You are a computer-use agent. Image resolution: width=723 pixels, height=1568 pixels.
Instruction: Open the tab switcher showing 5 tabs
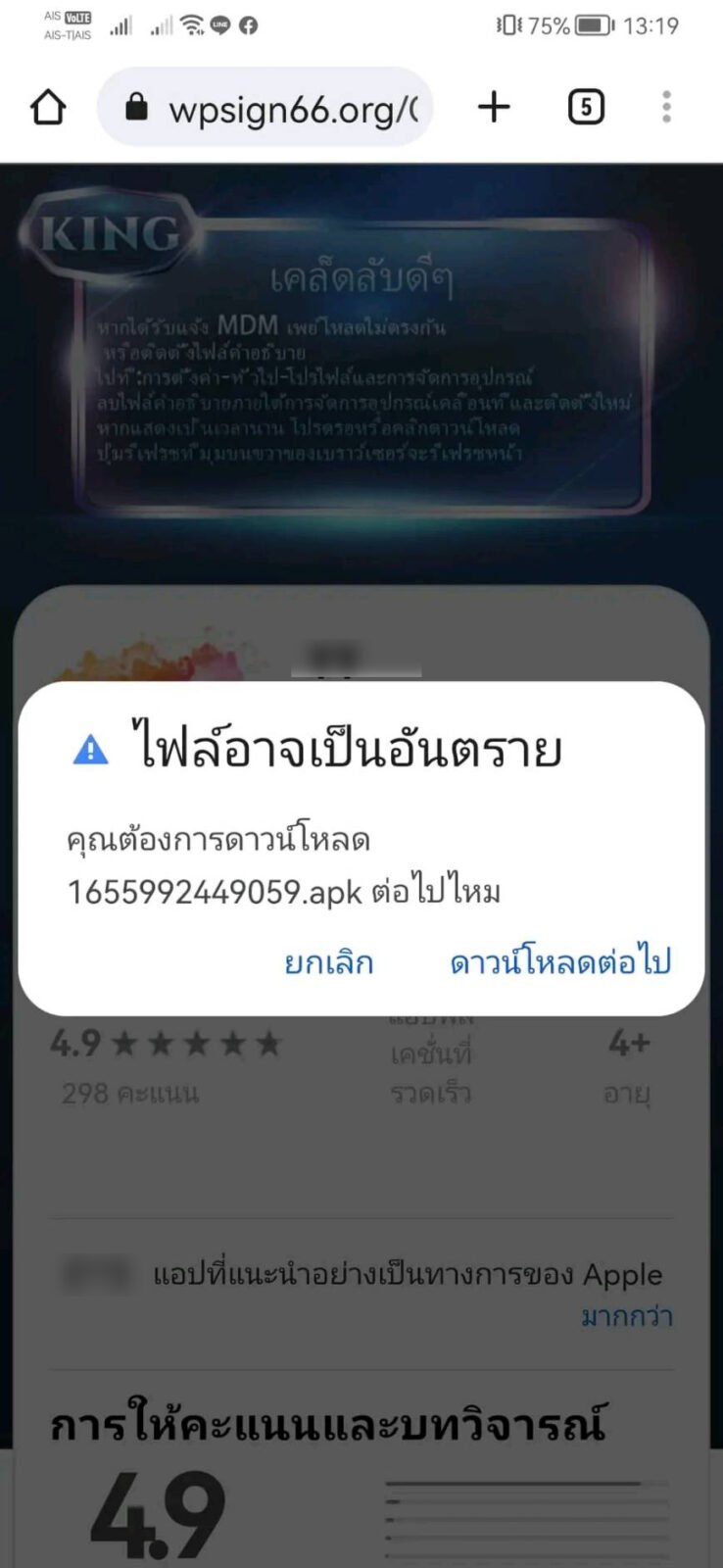point(586,107)
